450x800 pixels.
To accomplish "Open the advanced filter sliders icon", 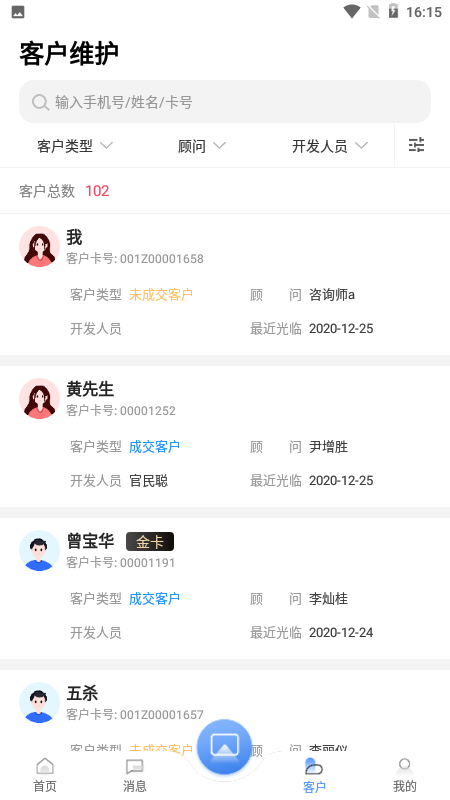I will (x=416, y=145).
